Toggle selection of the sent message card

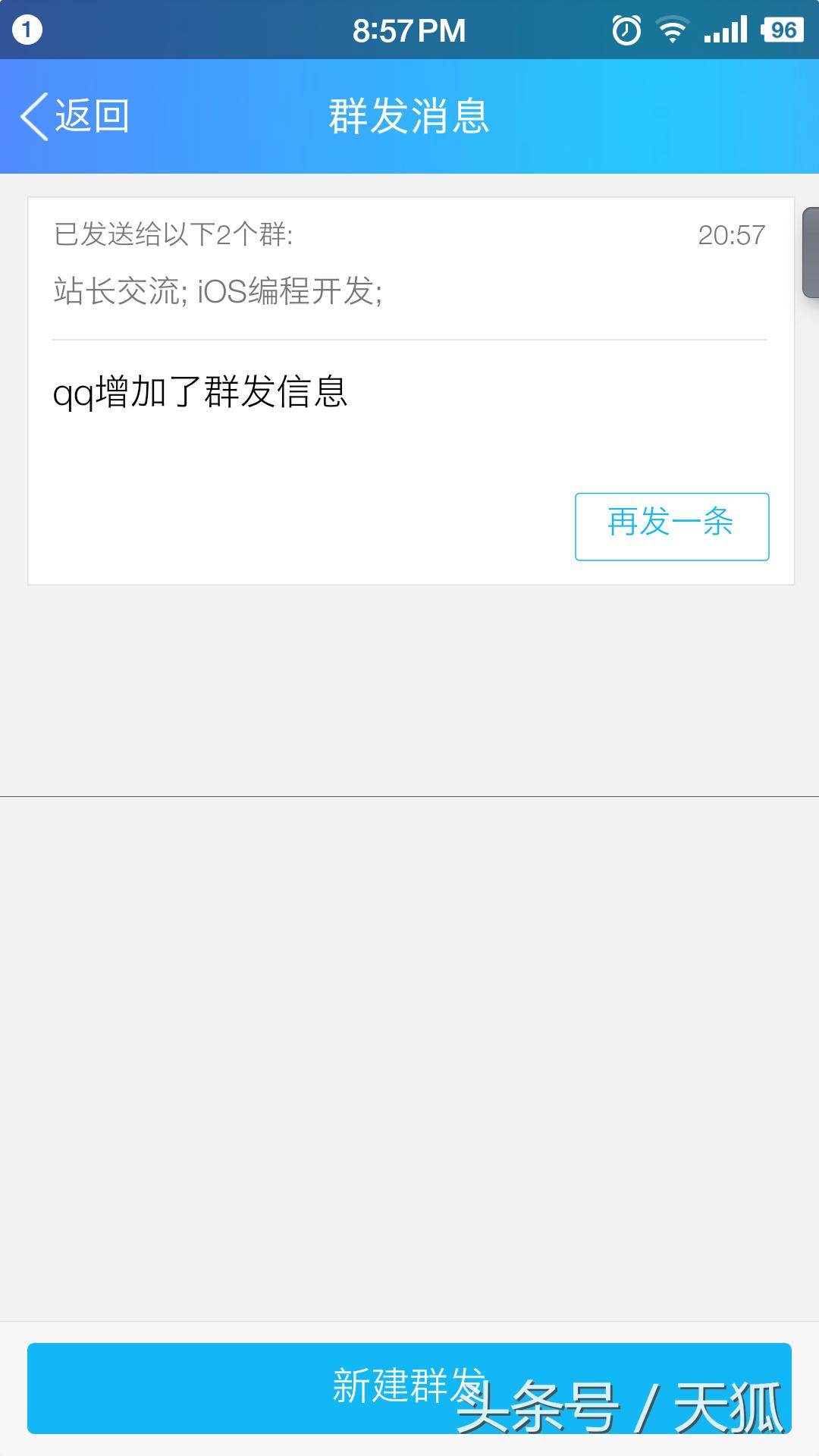tap(409, 391)
